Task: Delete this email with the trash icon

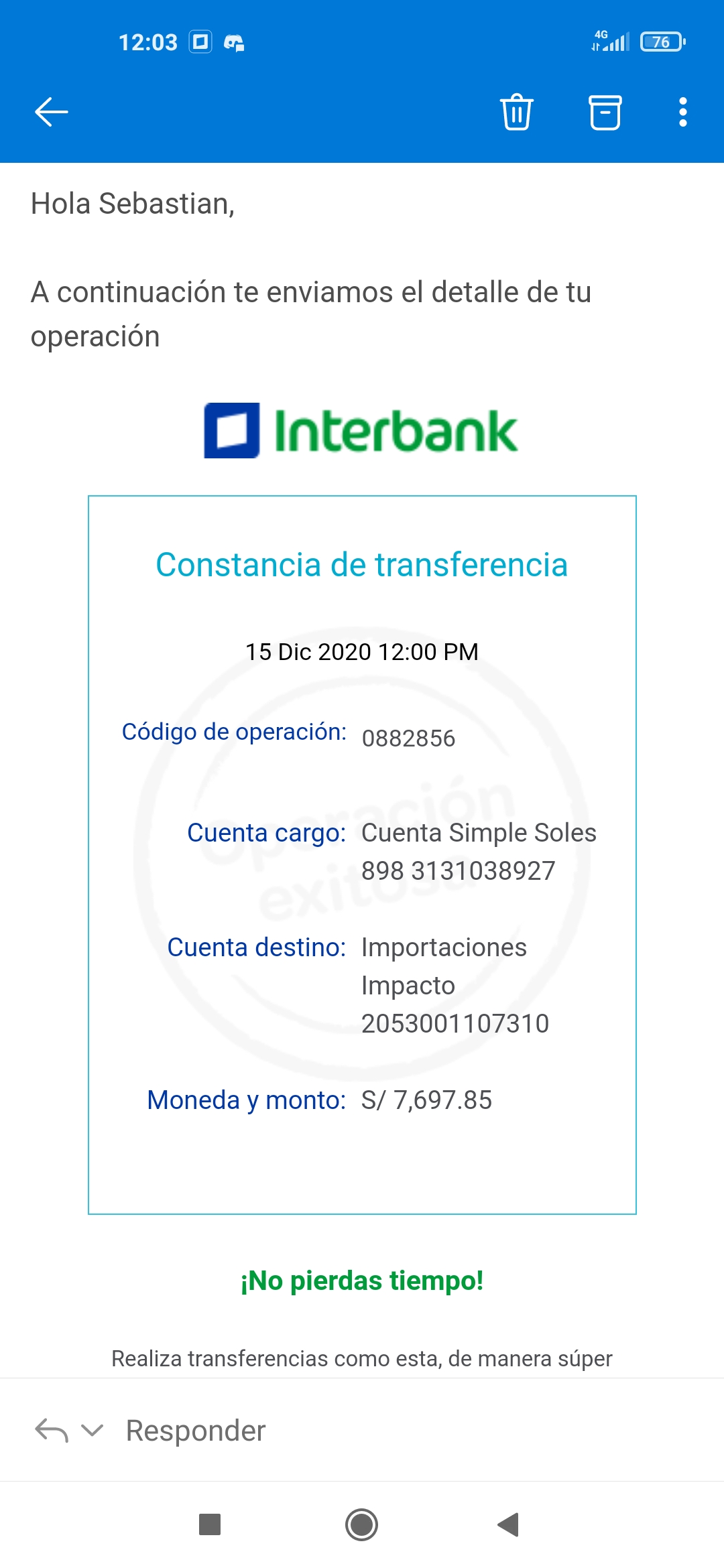Action: [516, 112]
